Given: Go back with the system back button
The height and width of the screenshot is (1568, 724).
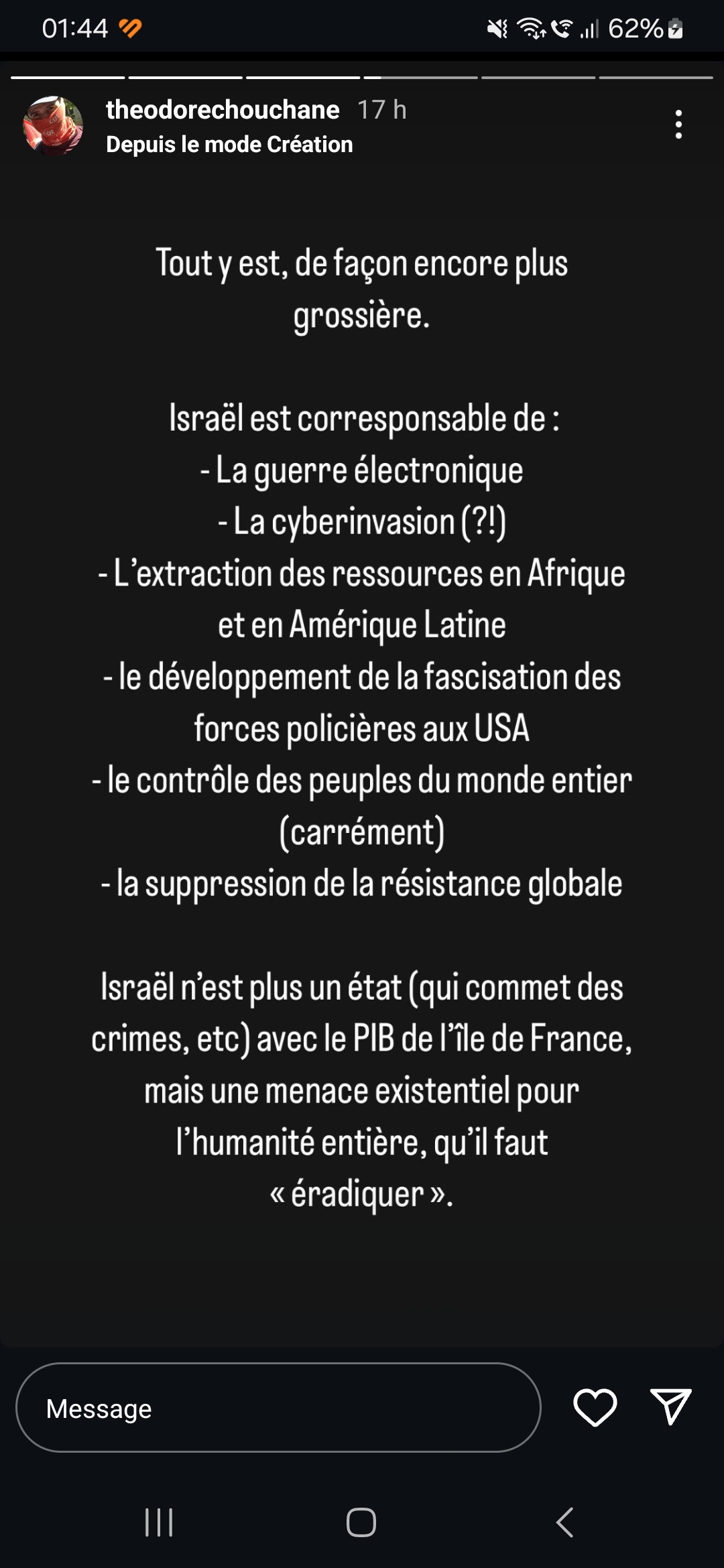Looking at the screenshot, I should coord(565,1522).
